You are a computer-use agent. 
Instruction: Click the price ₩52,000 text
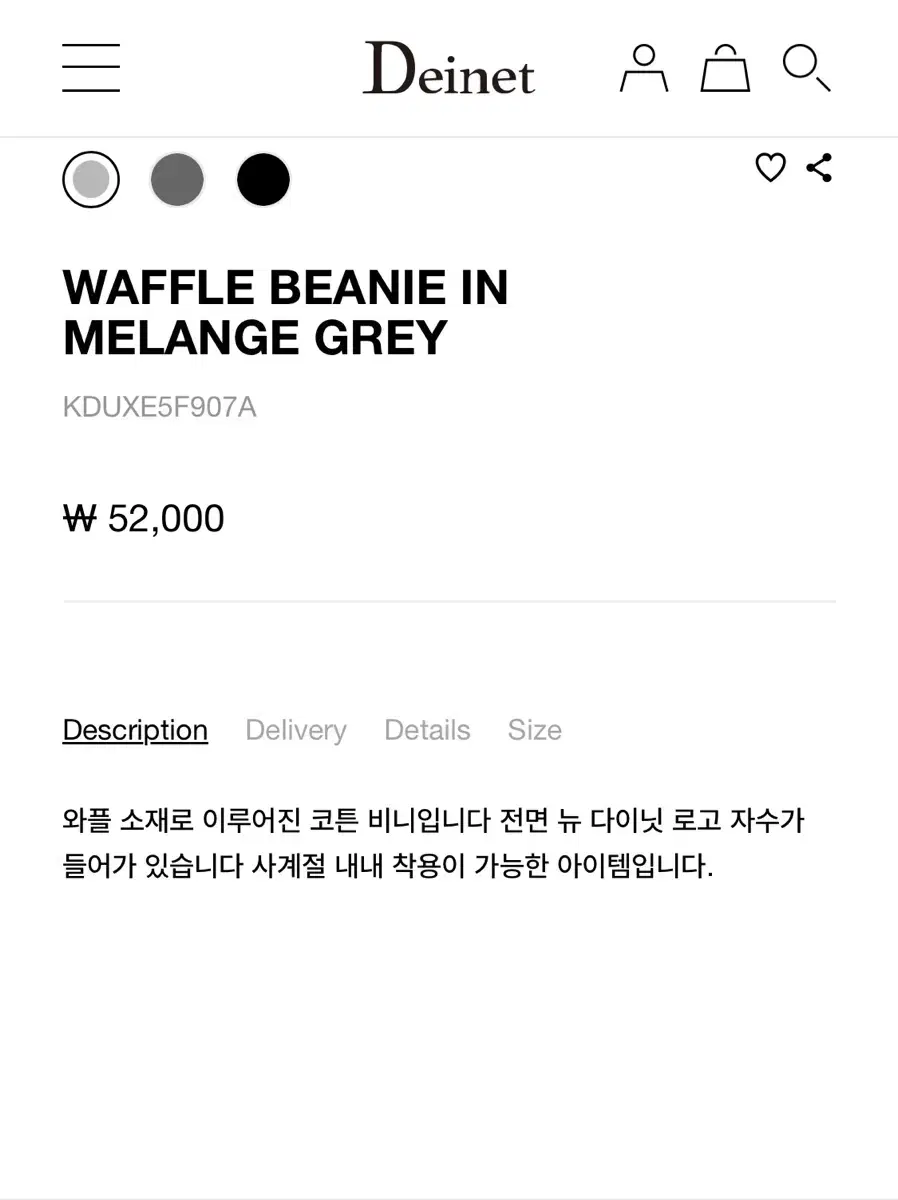[x=143, y=518]
